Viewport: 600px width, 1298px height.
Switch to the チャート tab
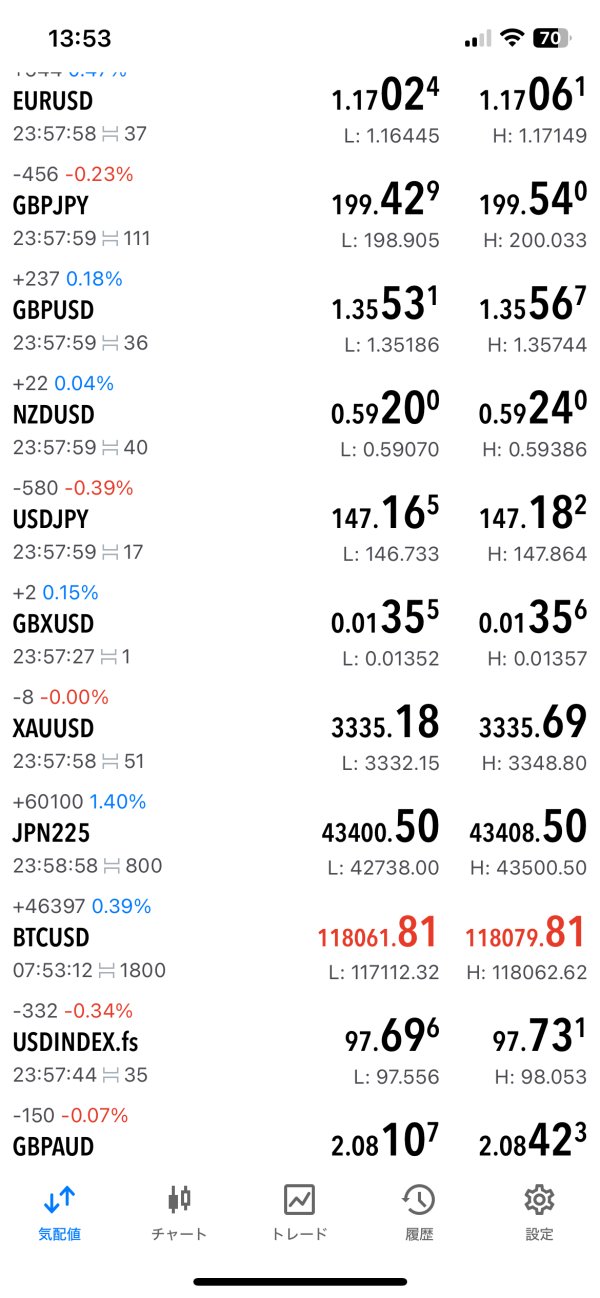180,1212
